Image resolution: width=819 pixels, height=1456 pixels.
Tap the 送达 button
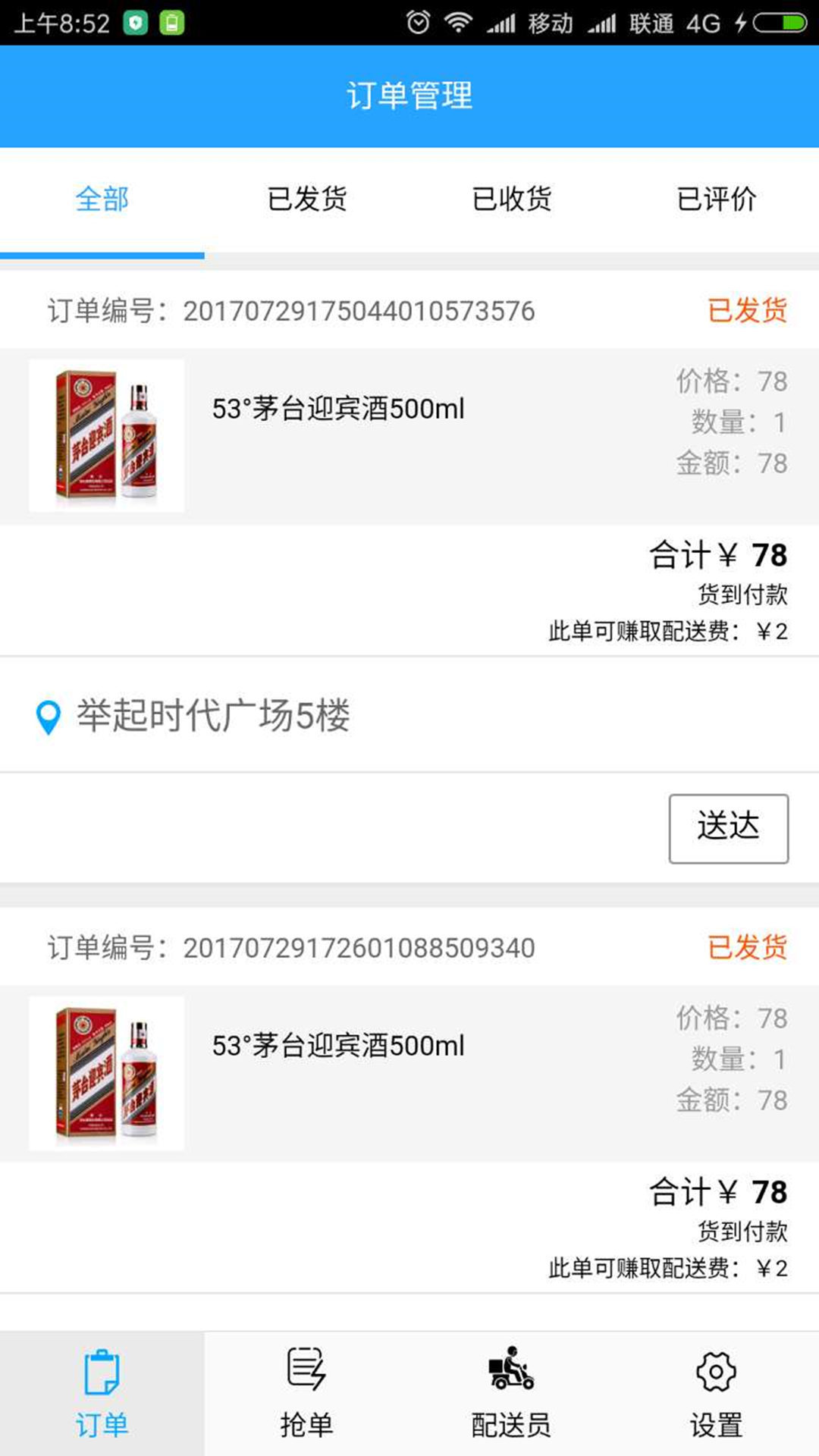click(728, 828)
